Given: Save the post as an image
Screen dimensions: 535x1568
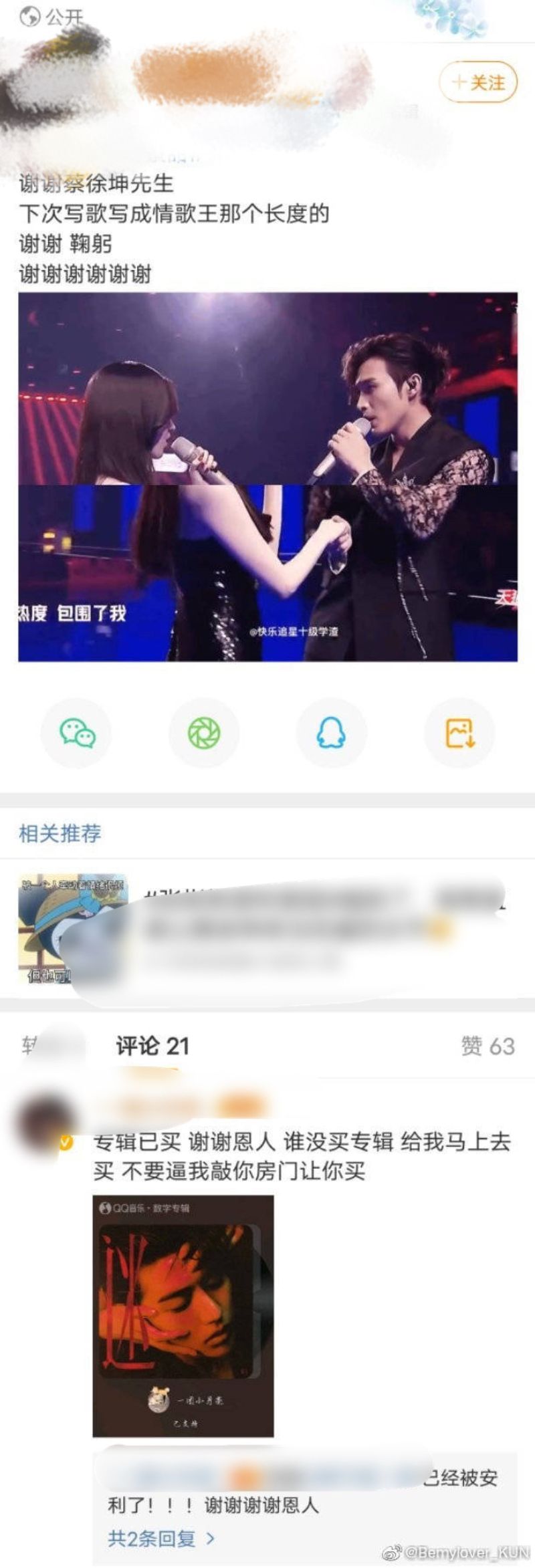Looking at the screenshot, I should pos(459,732).
